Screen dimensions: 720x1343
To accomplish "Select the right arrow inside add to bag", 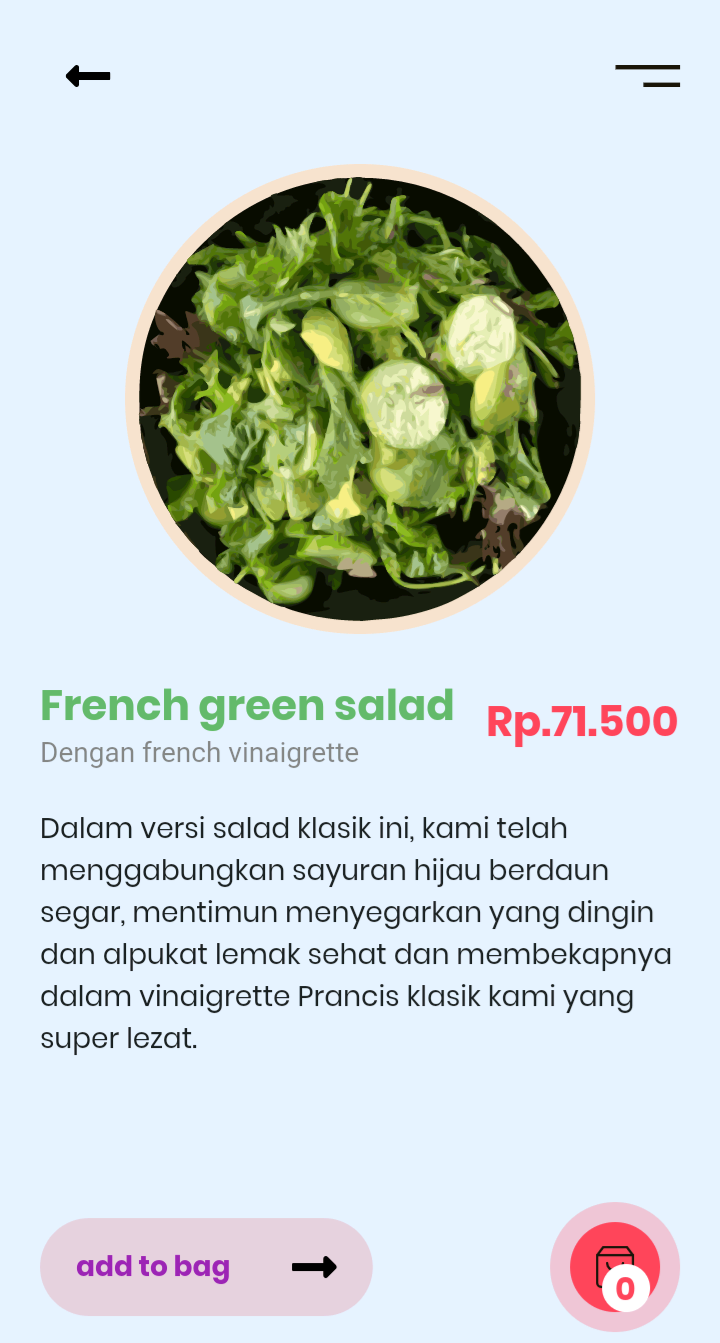I will coord(314,1267).
